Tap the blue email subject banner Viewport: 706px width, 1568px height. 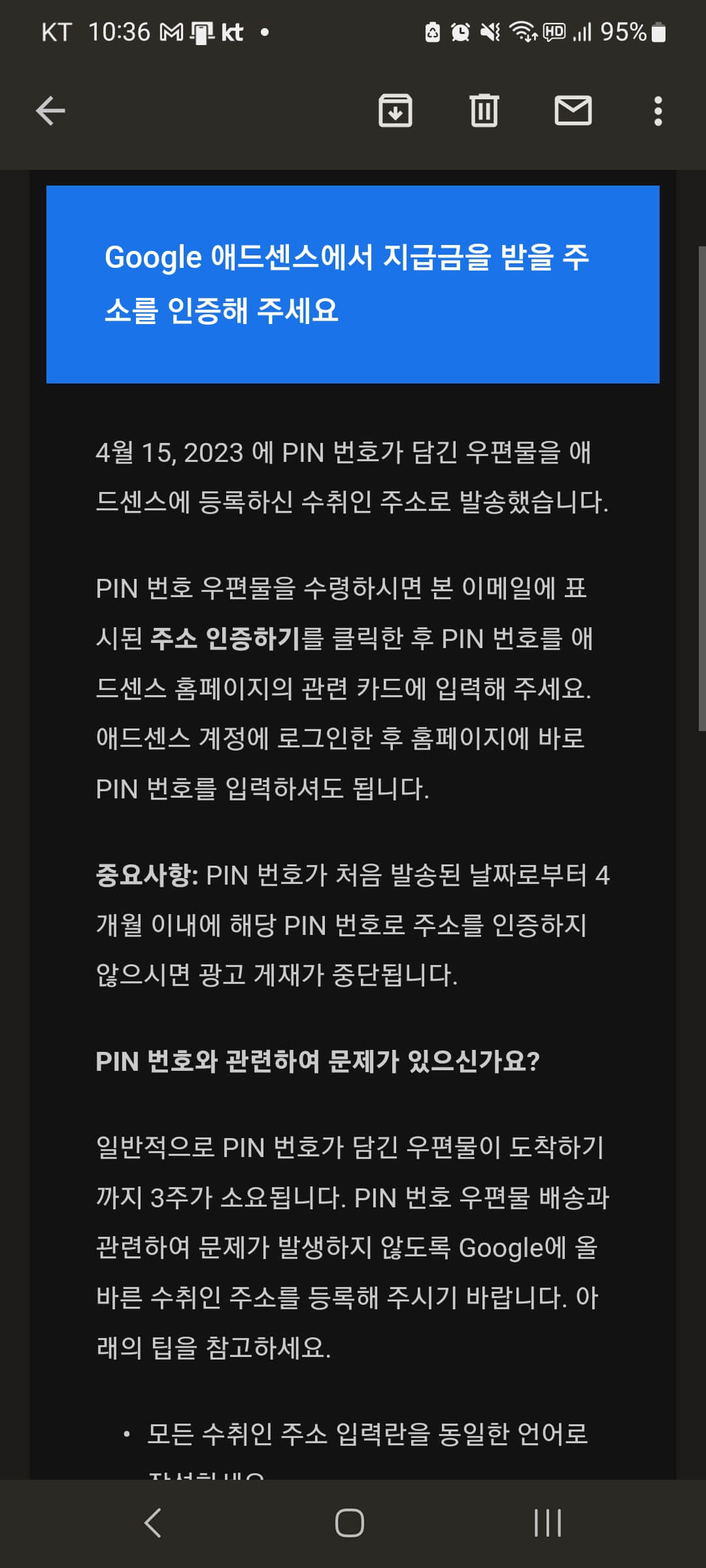click(353, 283)
